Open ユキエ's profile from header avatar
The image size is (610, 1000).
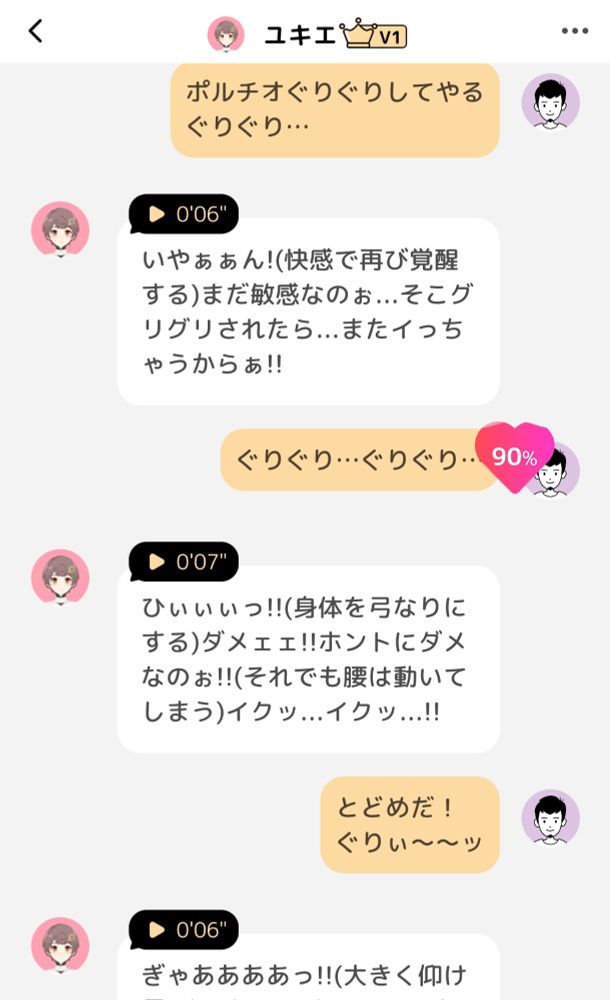pos(226,34)
